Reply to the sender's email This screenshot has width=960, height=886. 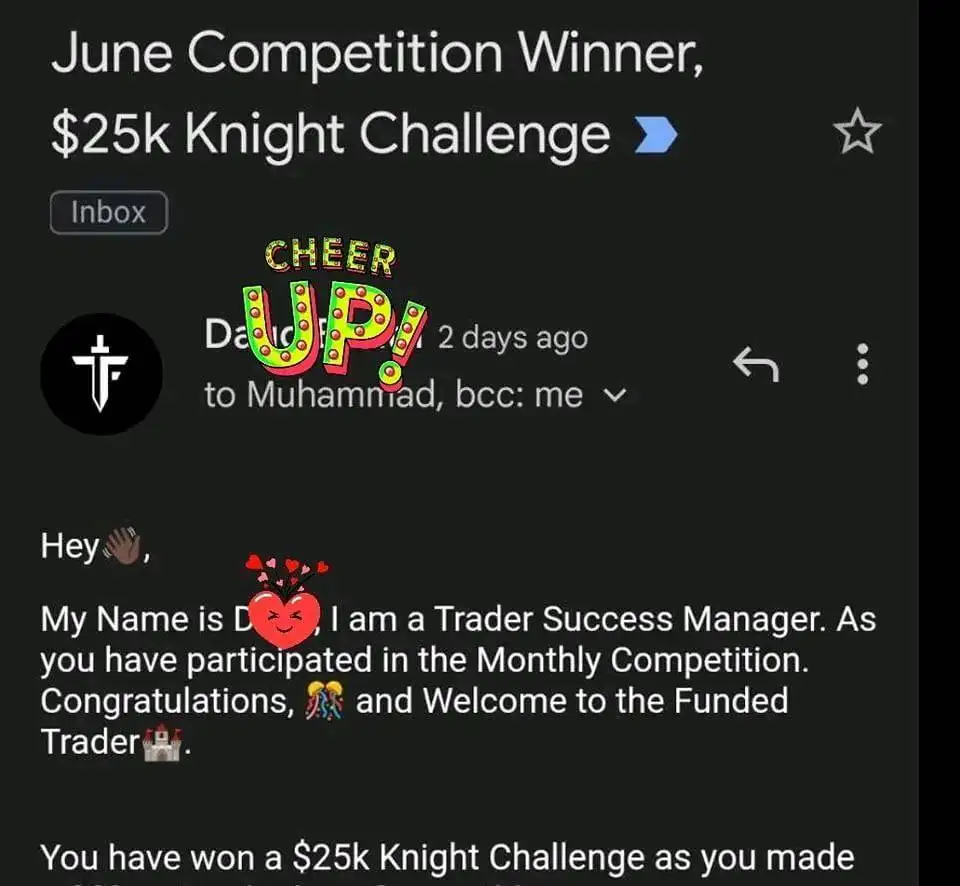coord(756,365)
